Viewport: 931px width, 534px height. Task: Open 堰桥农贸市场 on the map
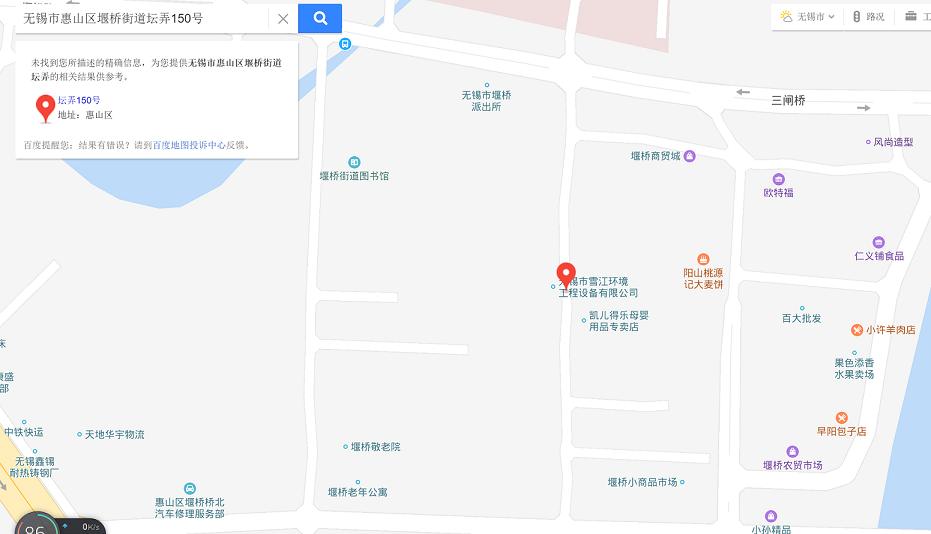point(792,452)
